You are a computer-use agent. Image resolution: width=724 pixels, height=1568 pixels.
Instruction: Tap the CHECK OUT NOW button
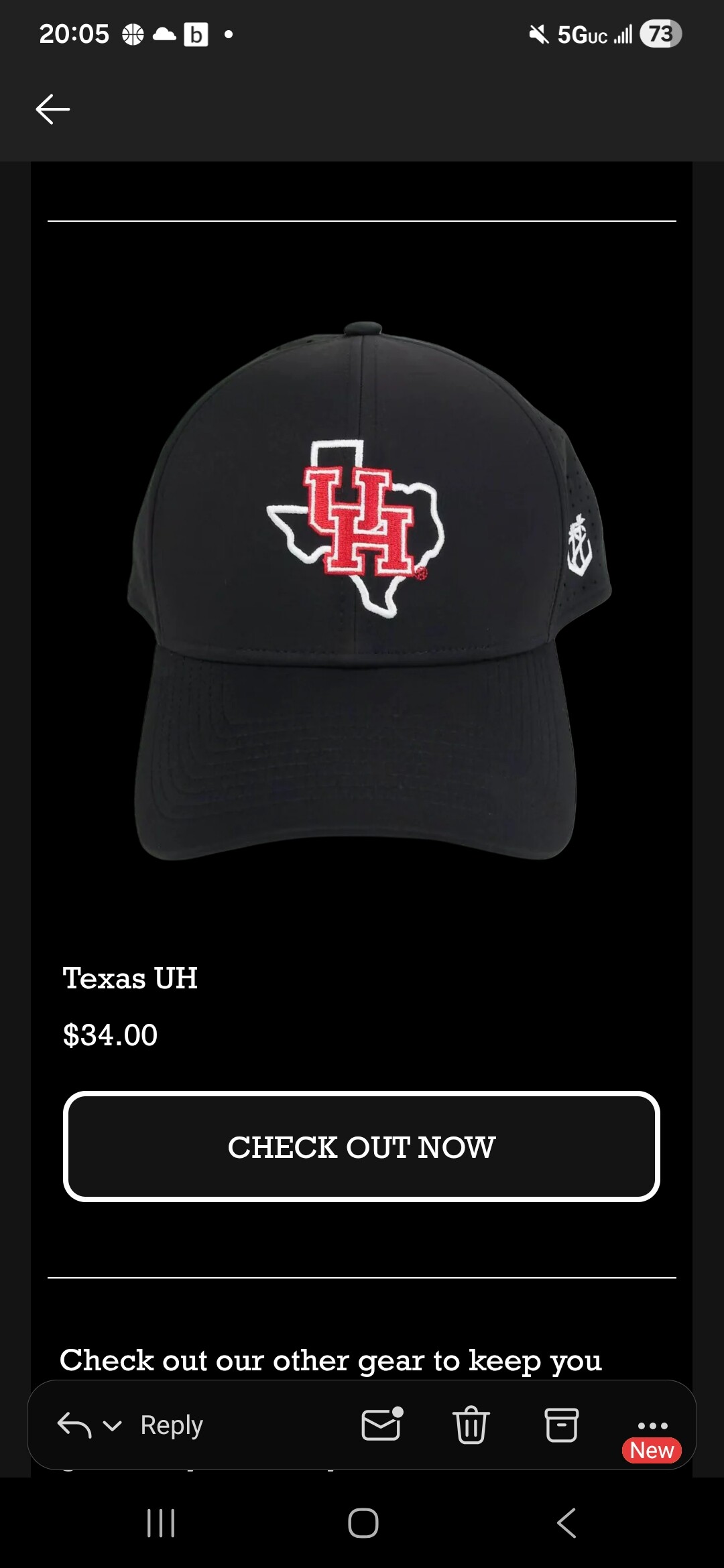pos(361,1147)
